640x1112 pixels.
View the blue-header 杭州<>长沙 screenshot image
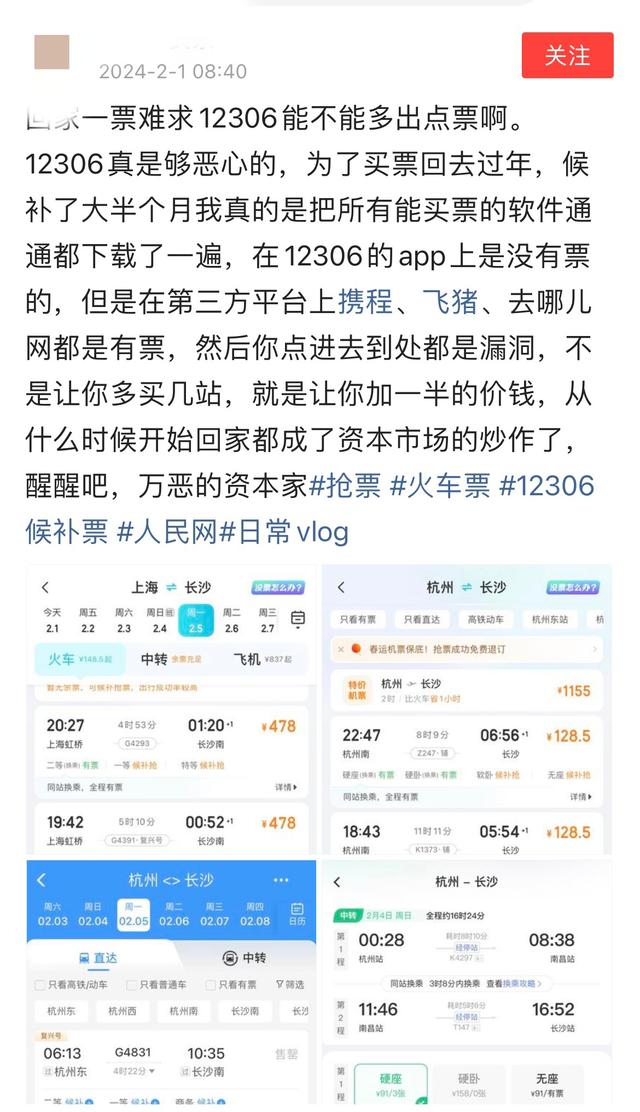click(168, 985)
